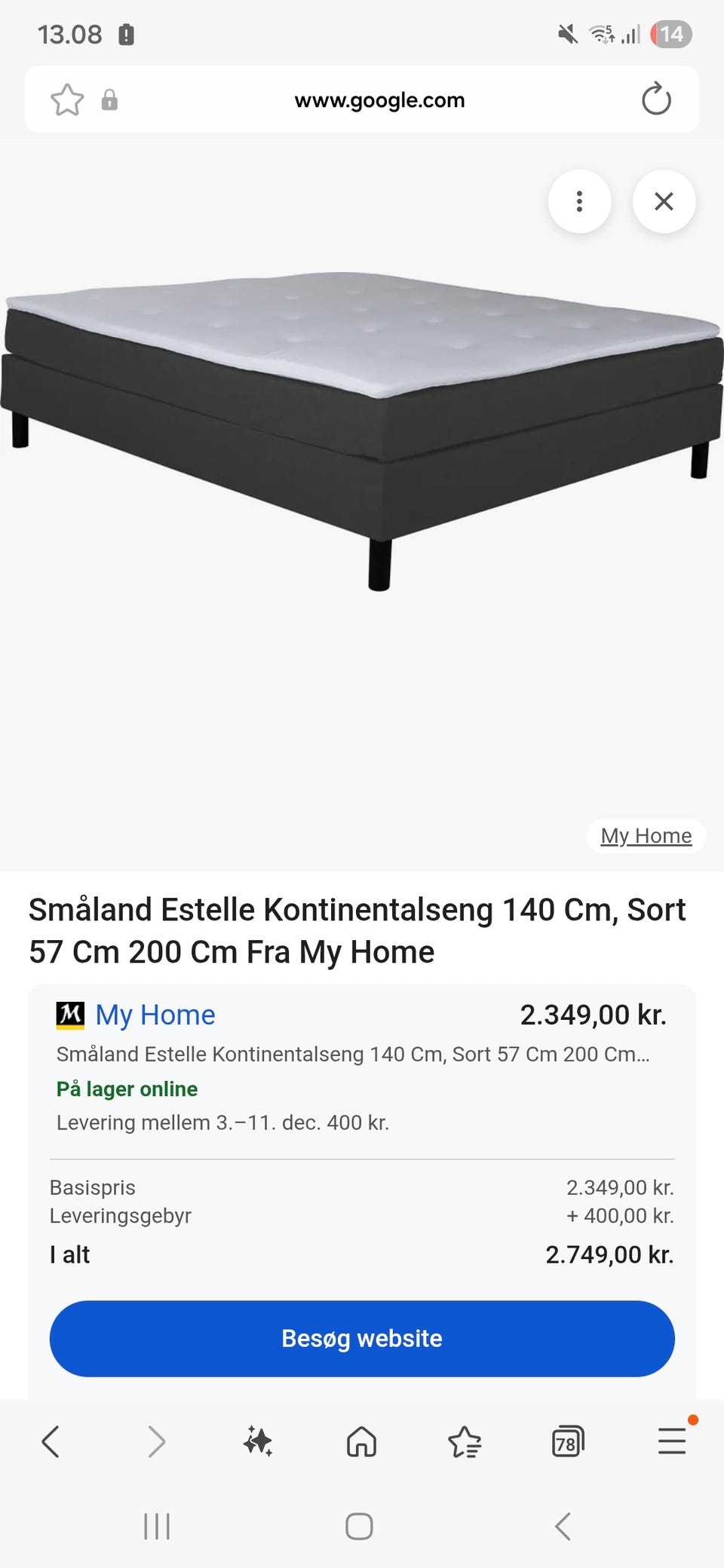724x1568 pixels.
Task: Tap the Android recent apps button
Action: [156, 1527]
